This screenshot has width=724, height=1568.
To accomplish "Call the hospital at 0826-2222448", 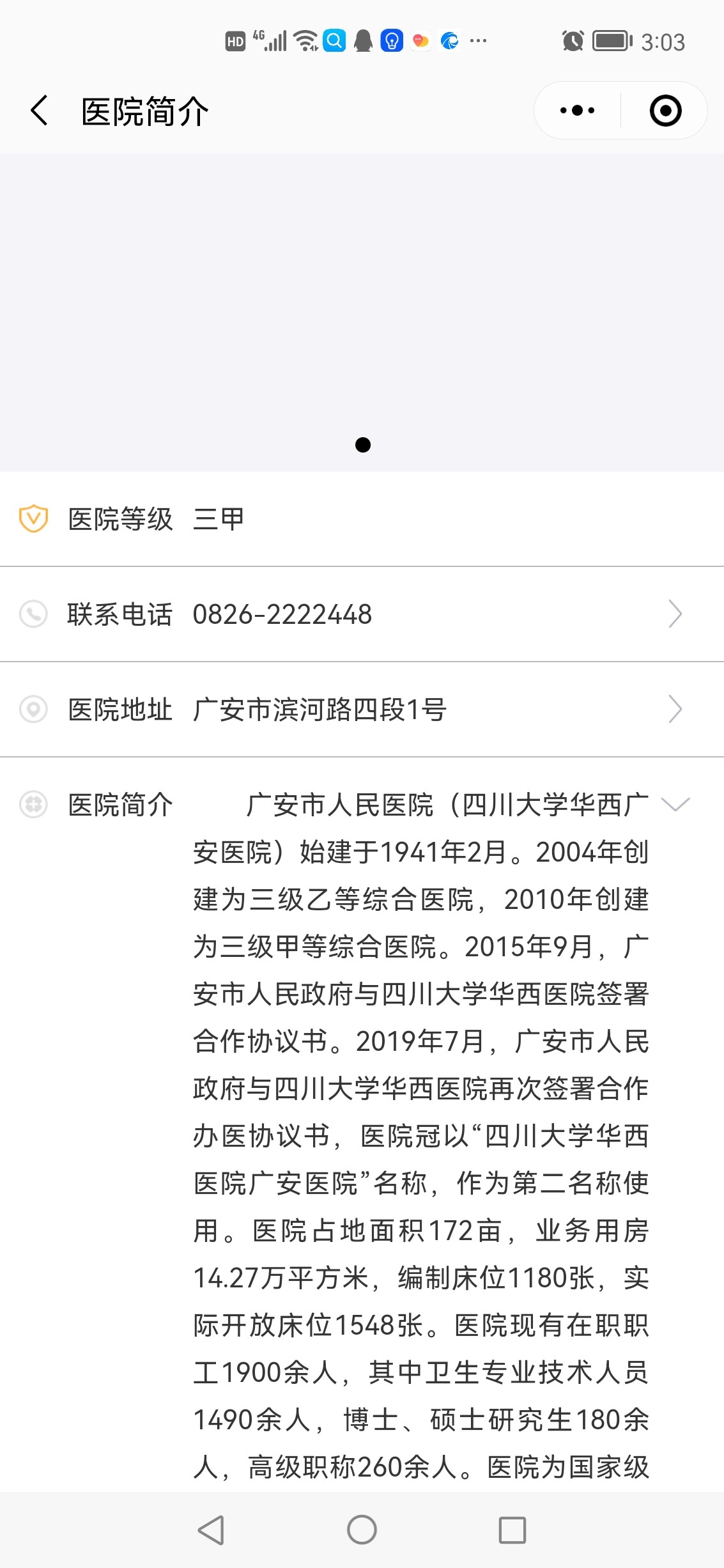I will (x=362, y=614).
